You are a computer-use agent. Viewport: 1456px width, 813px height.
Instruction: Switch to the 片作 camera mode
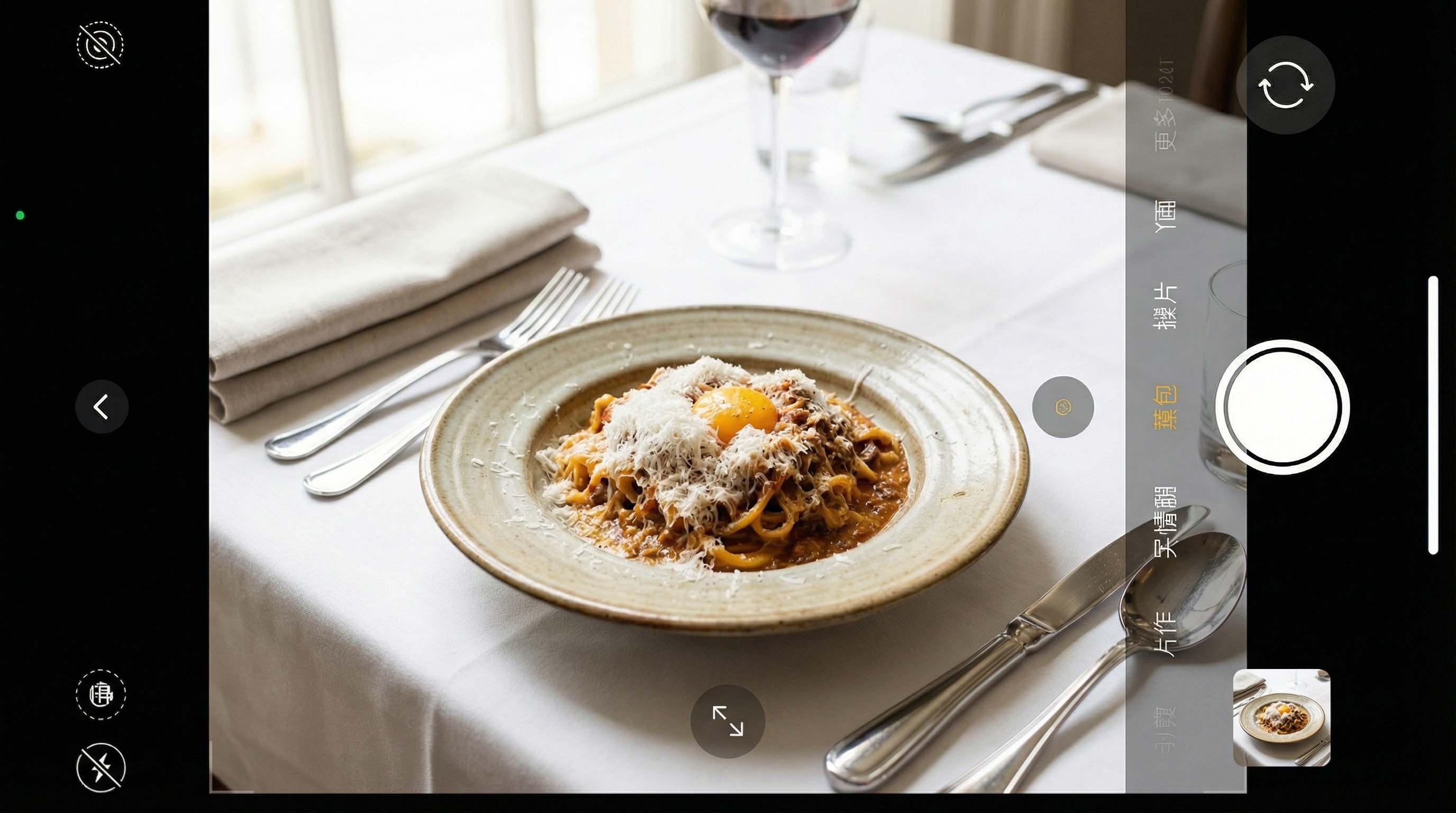(1165, 633)
